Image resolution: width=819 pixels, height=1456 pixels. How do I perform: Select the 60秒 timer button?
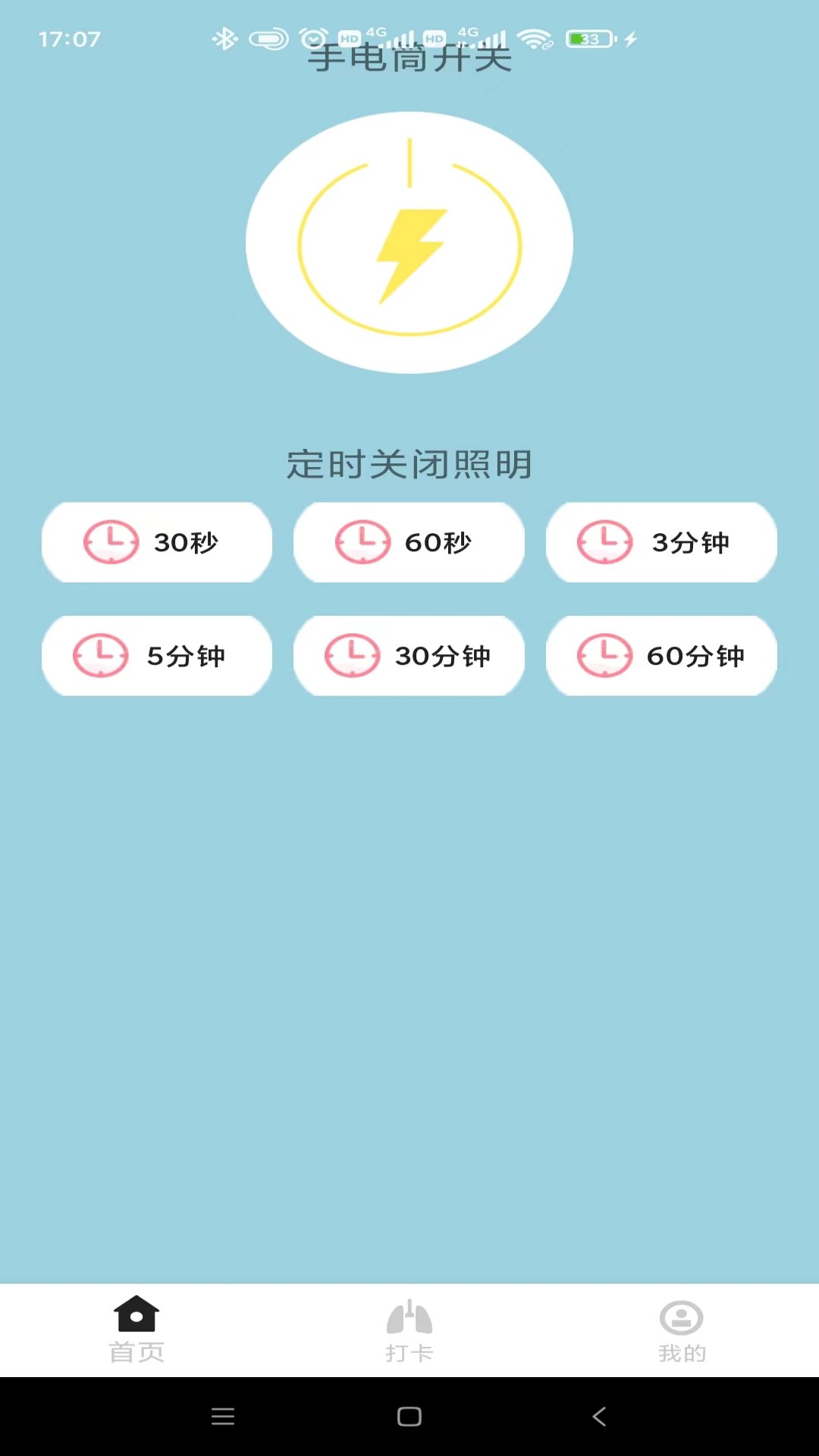409,542
